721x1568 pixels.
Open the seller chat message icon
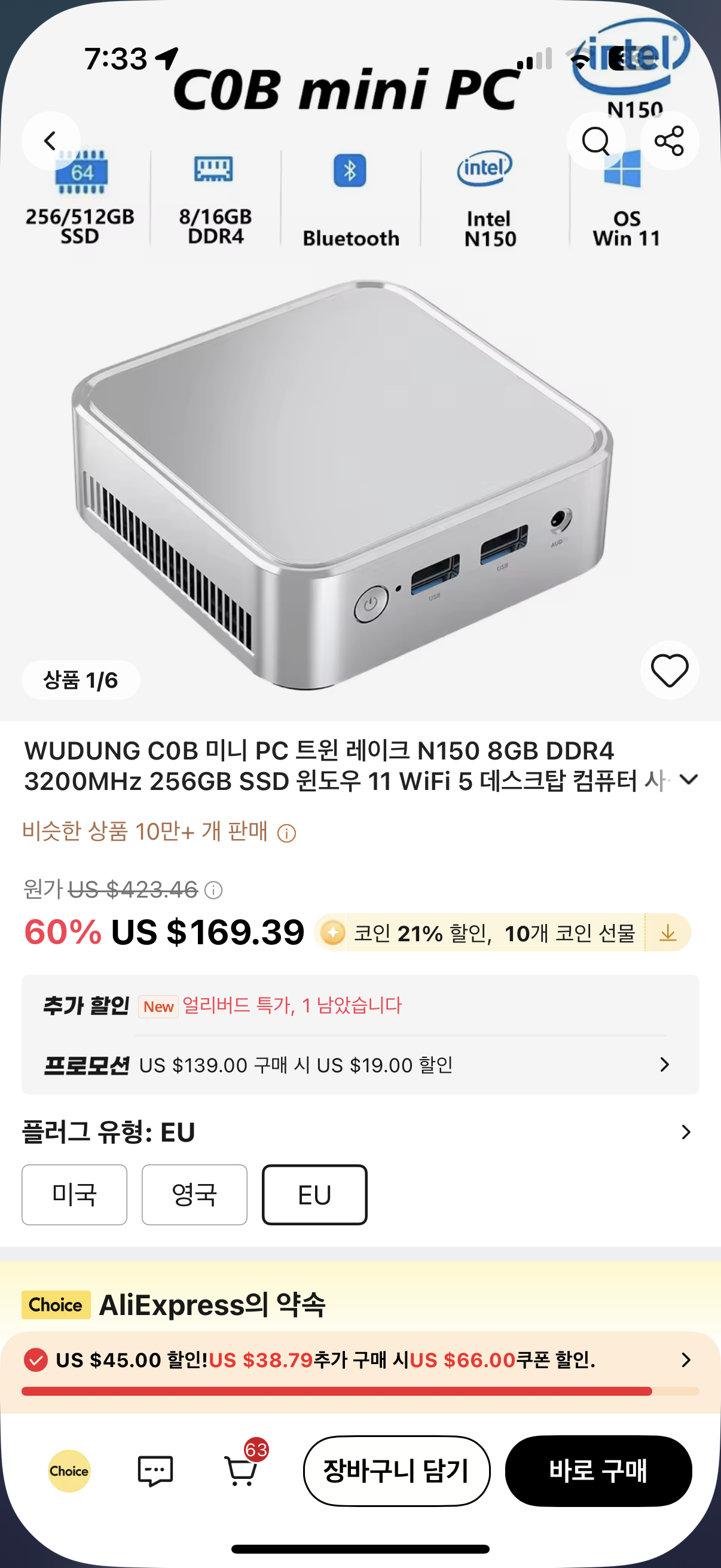155,1471
